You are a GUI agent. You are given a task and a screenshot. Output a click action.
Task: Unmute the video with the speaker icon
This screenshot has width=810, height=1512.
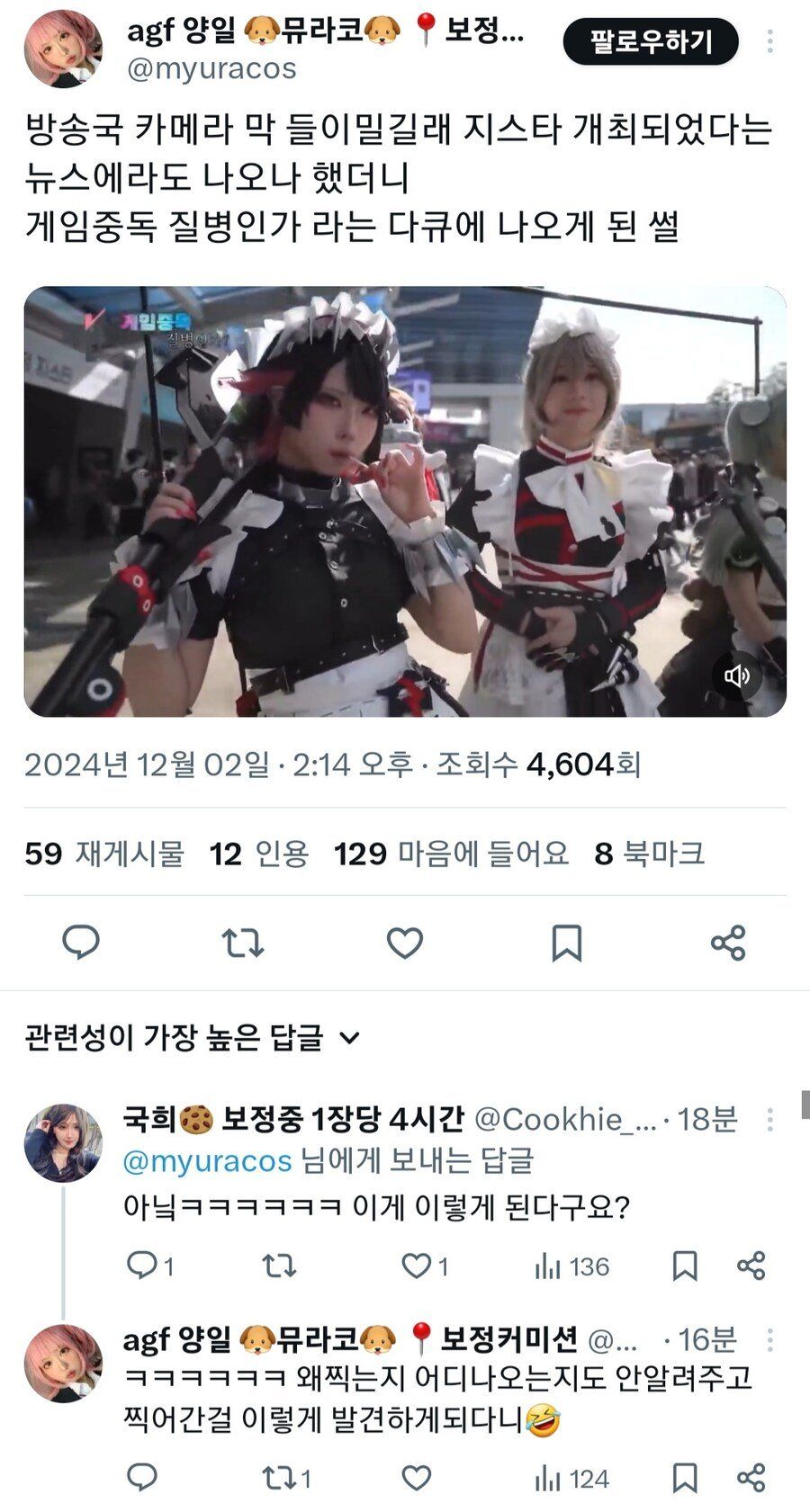click(x=737, y=675)
